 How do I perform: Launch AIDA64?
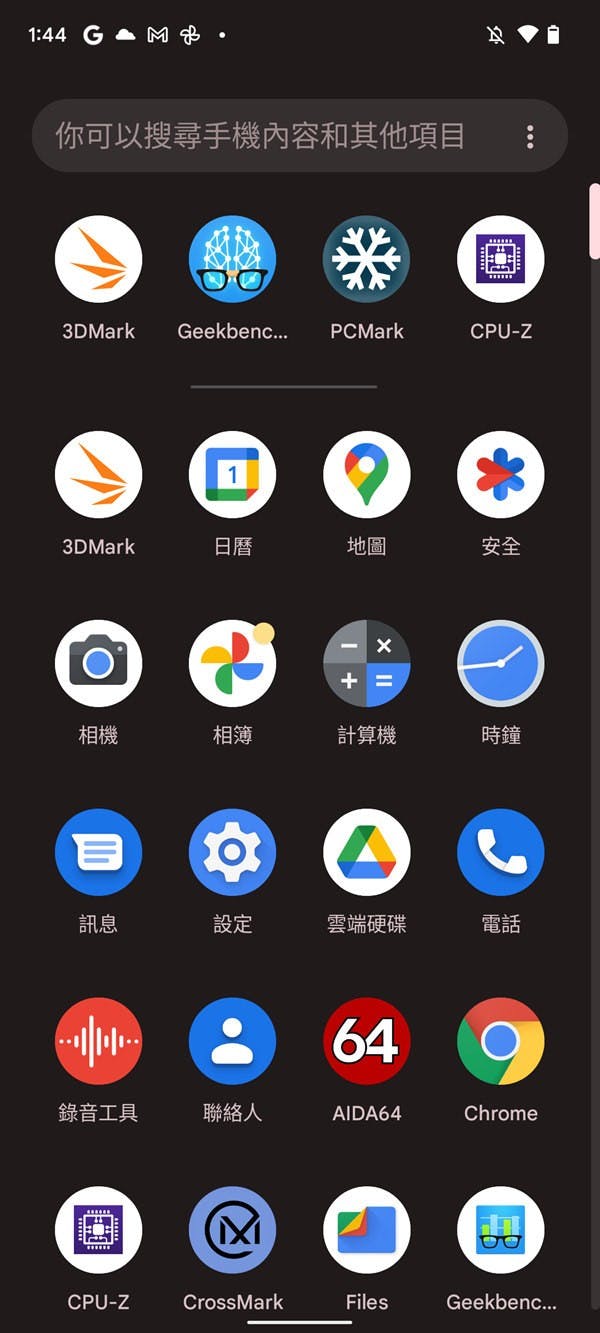coord(366,1041)
